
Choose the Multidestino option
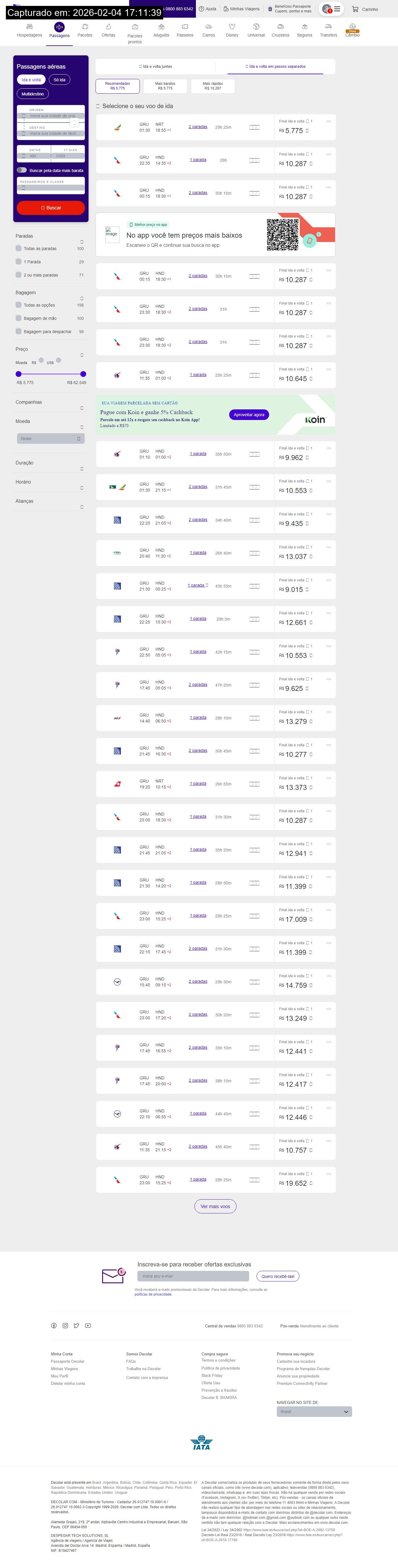point(33,94)
